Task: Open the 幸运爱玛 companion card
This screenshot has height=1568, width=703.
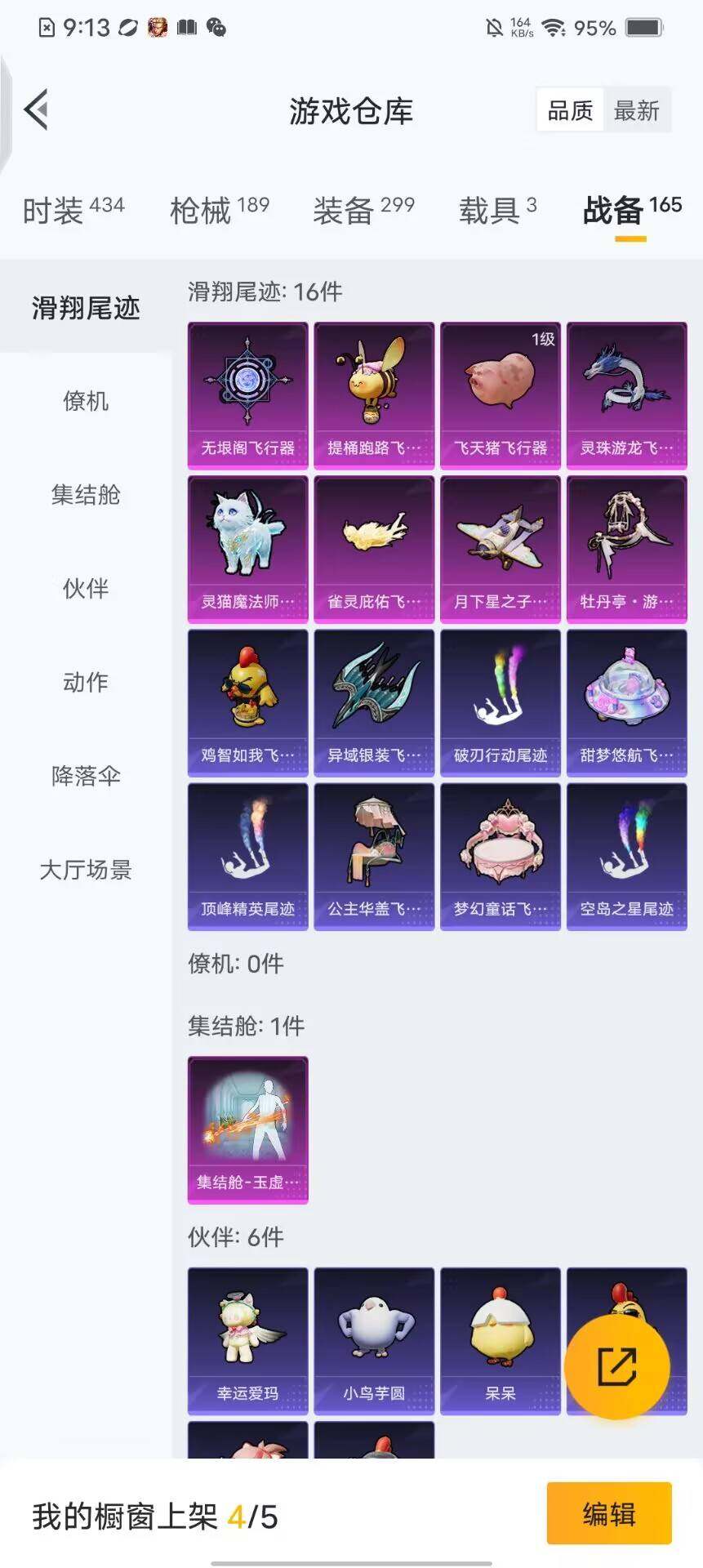Action: pyautogui.click(x=247, y=1340)
